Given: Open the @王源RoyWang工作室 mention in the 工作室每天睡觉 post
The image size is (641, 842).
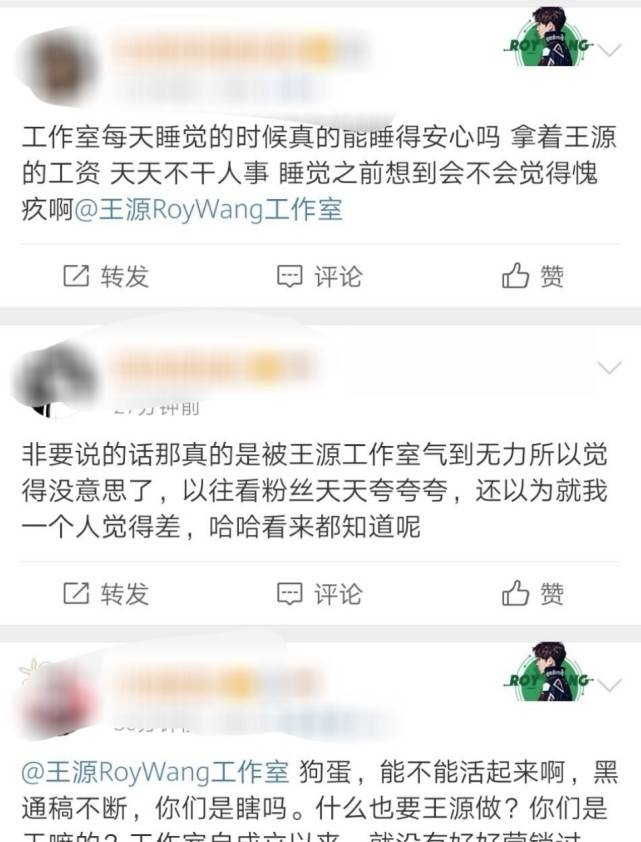Looking at the screenshot, I should pyautogui.click(x=210, y=211).
